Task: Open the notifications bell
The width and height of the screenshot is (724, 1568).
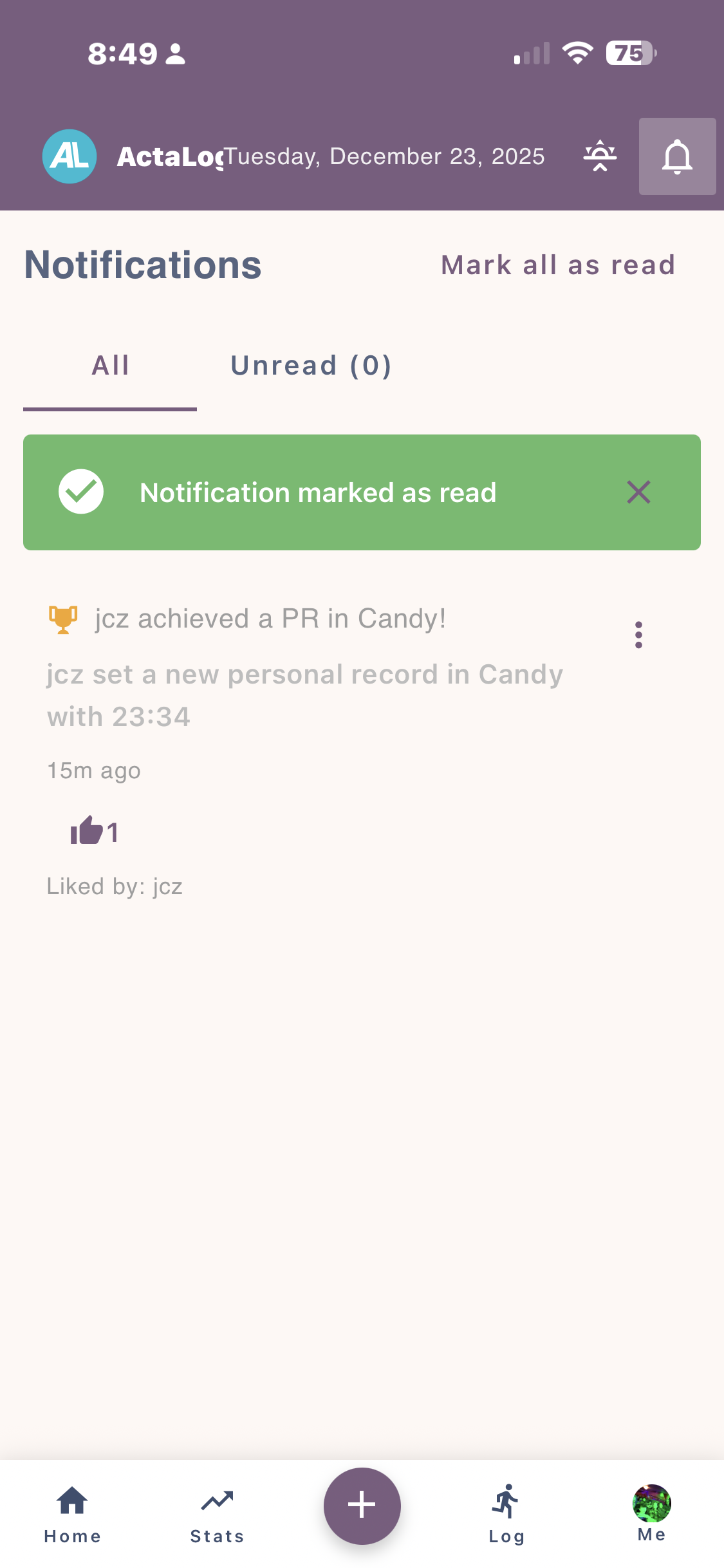Action: click(677, 156)
